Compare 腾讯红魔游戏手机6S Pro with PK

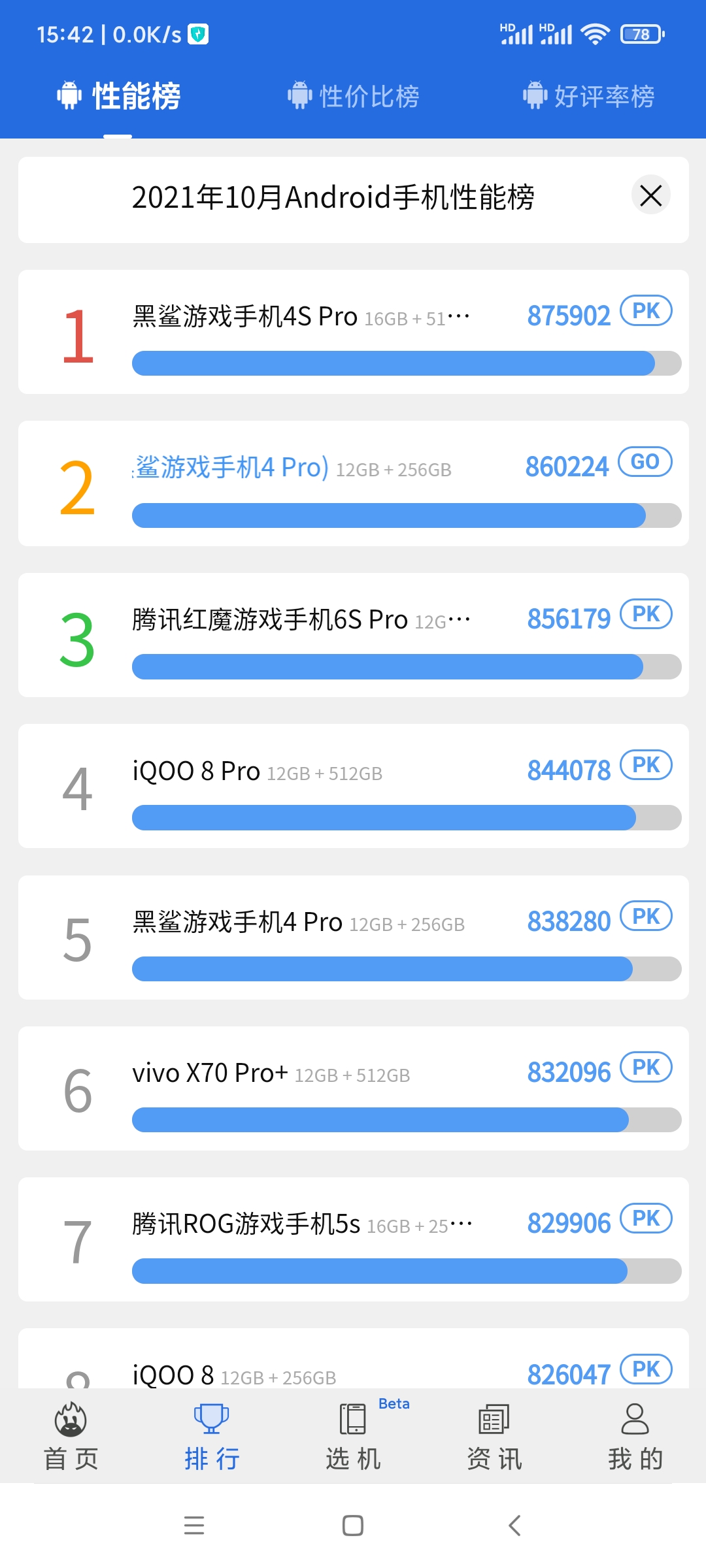click(646, 614)
